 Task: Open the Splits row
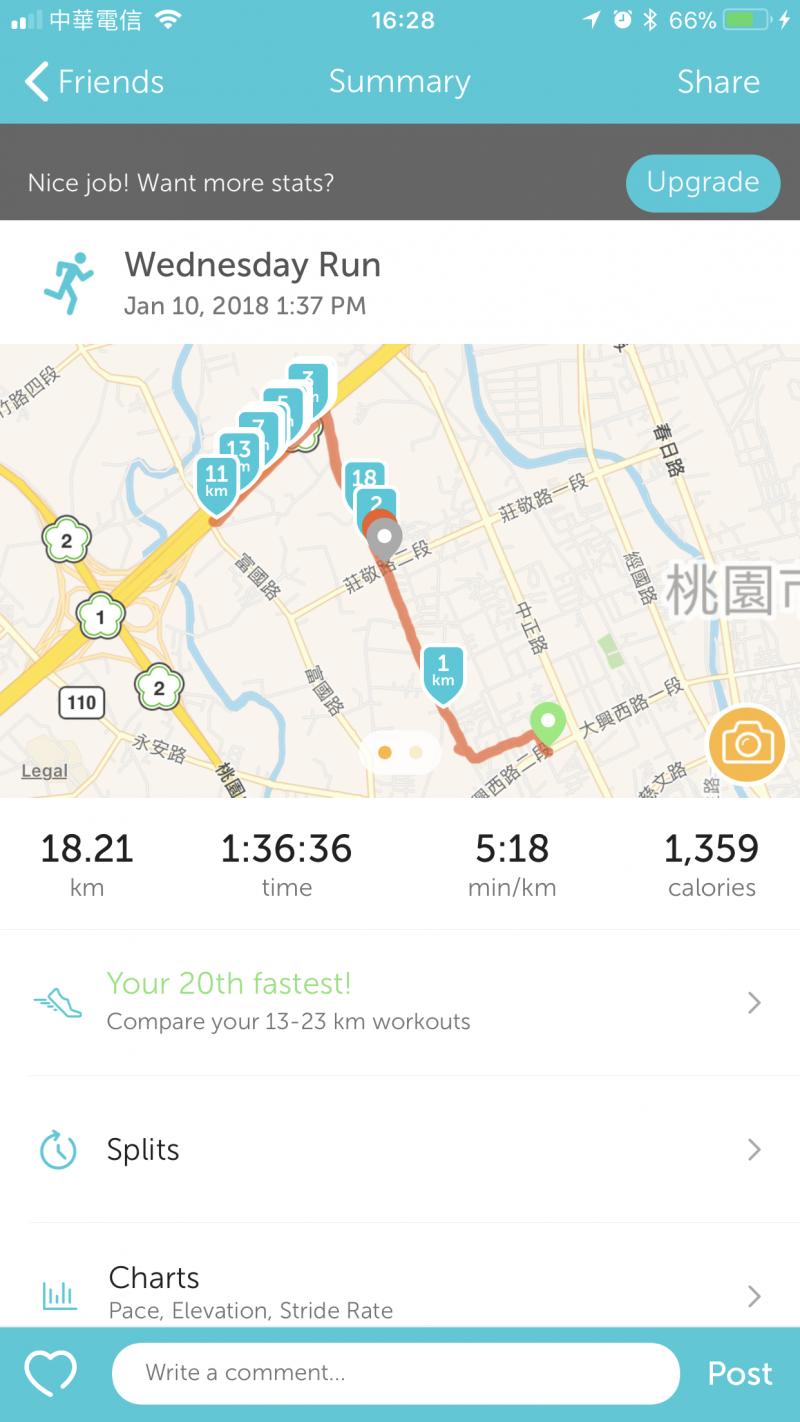point(400,1149)
